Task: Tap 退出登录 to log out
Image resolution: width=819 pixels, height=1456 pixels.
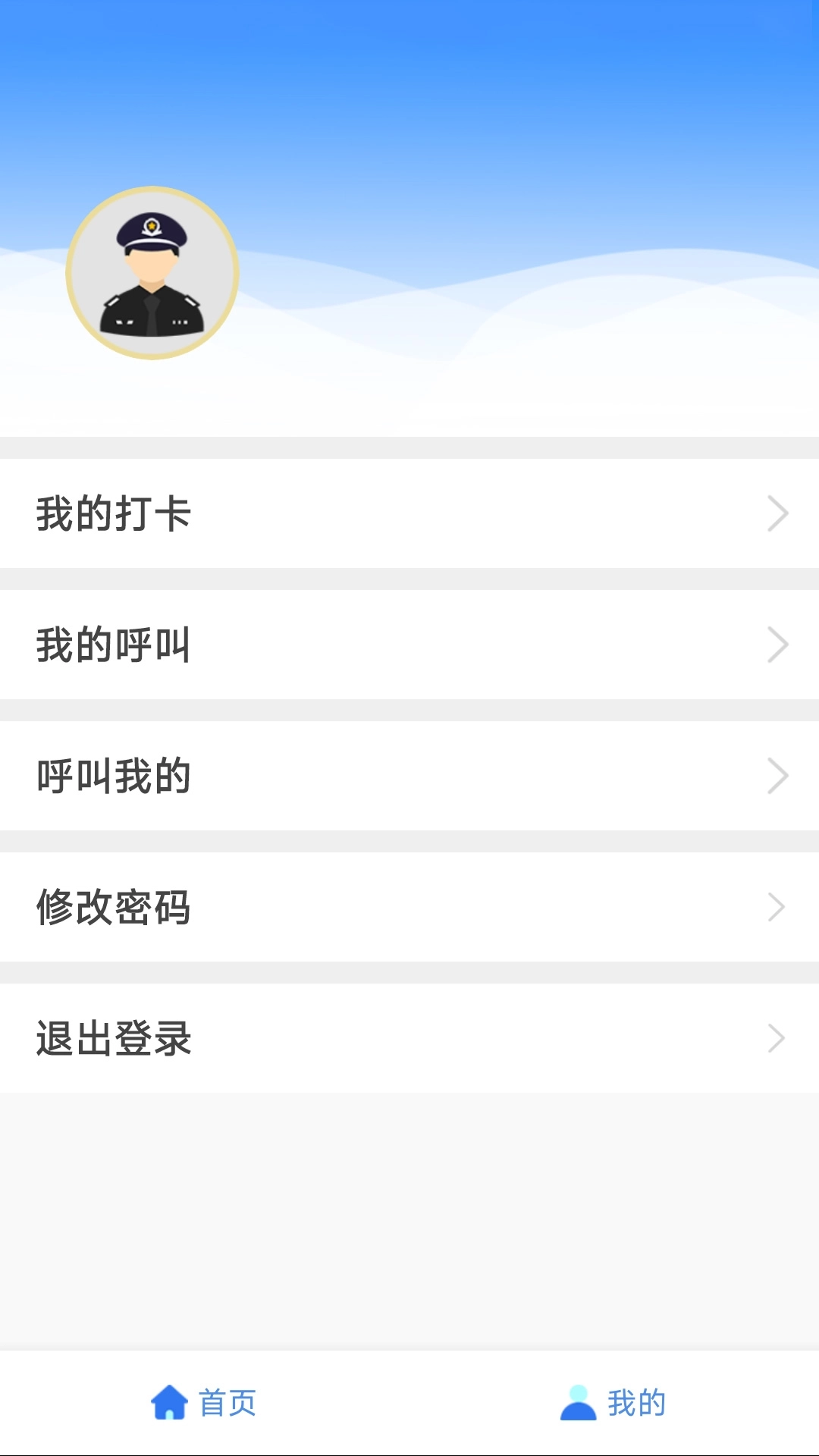Action: pos(303,1038)
